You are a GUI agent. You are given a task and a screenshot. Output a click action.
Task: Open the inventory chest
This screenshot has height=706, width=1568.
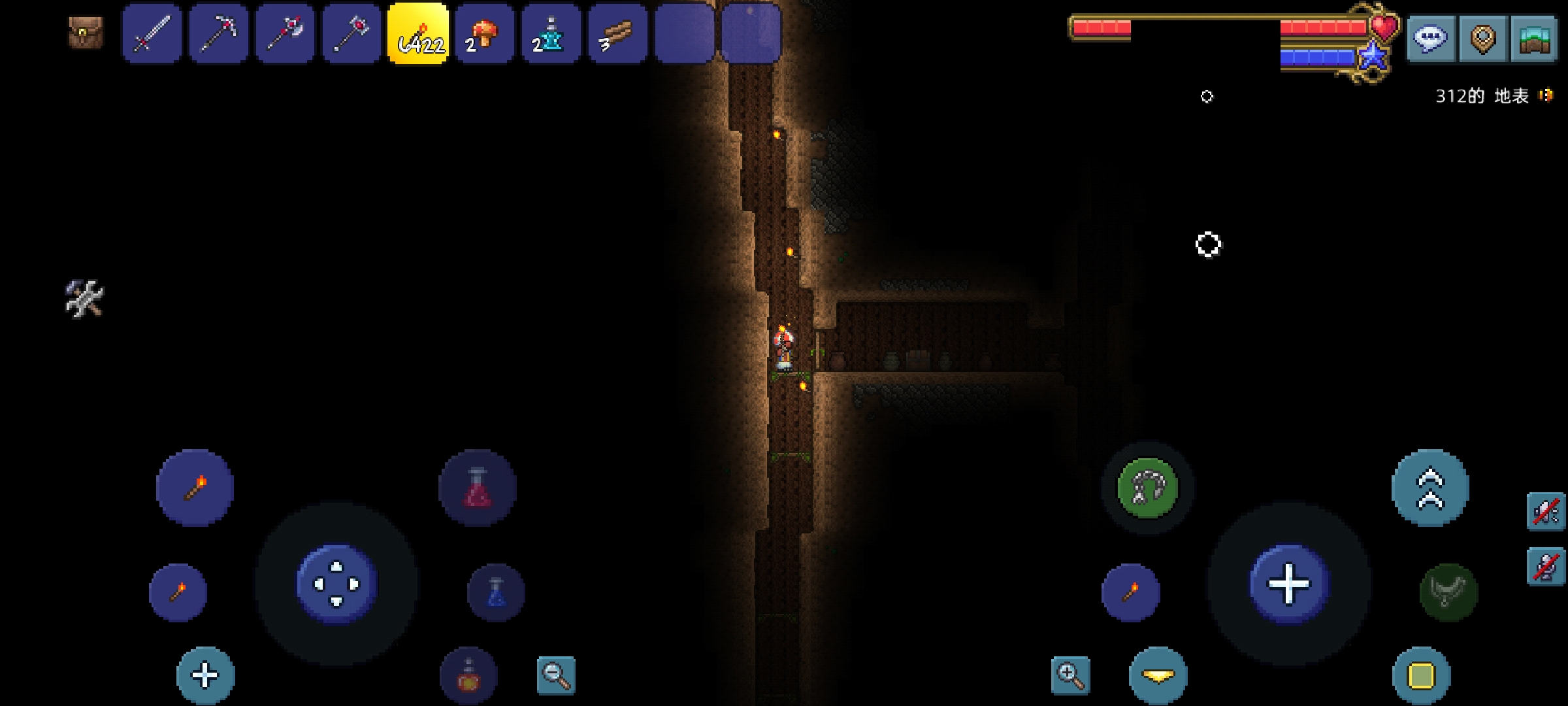86,33
